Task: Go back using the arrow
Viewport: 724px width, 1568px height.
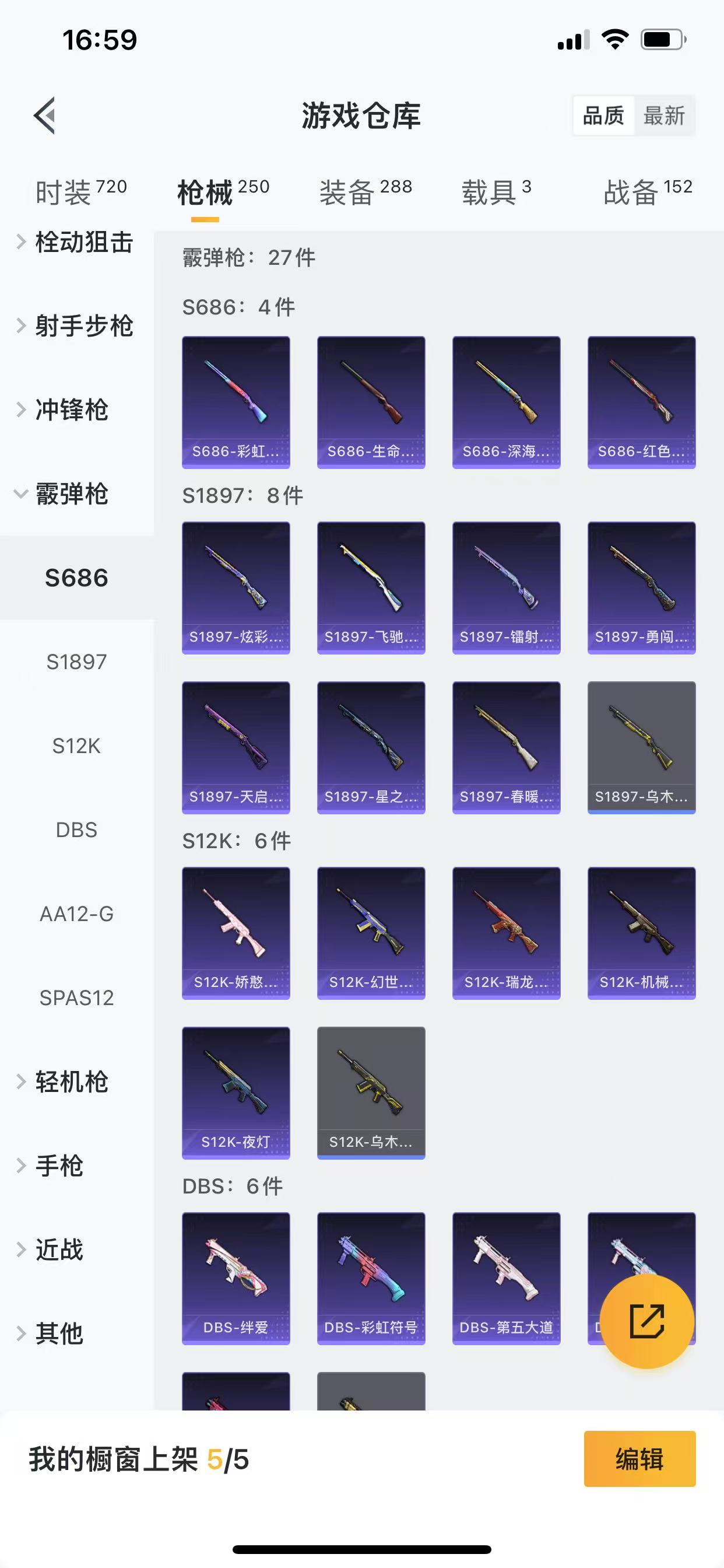Action: click(44, 115)
